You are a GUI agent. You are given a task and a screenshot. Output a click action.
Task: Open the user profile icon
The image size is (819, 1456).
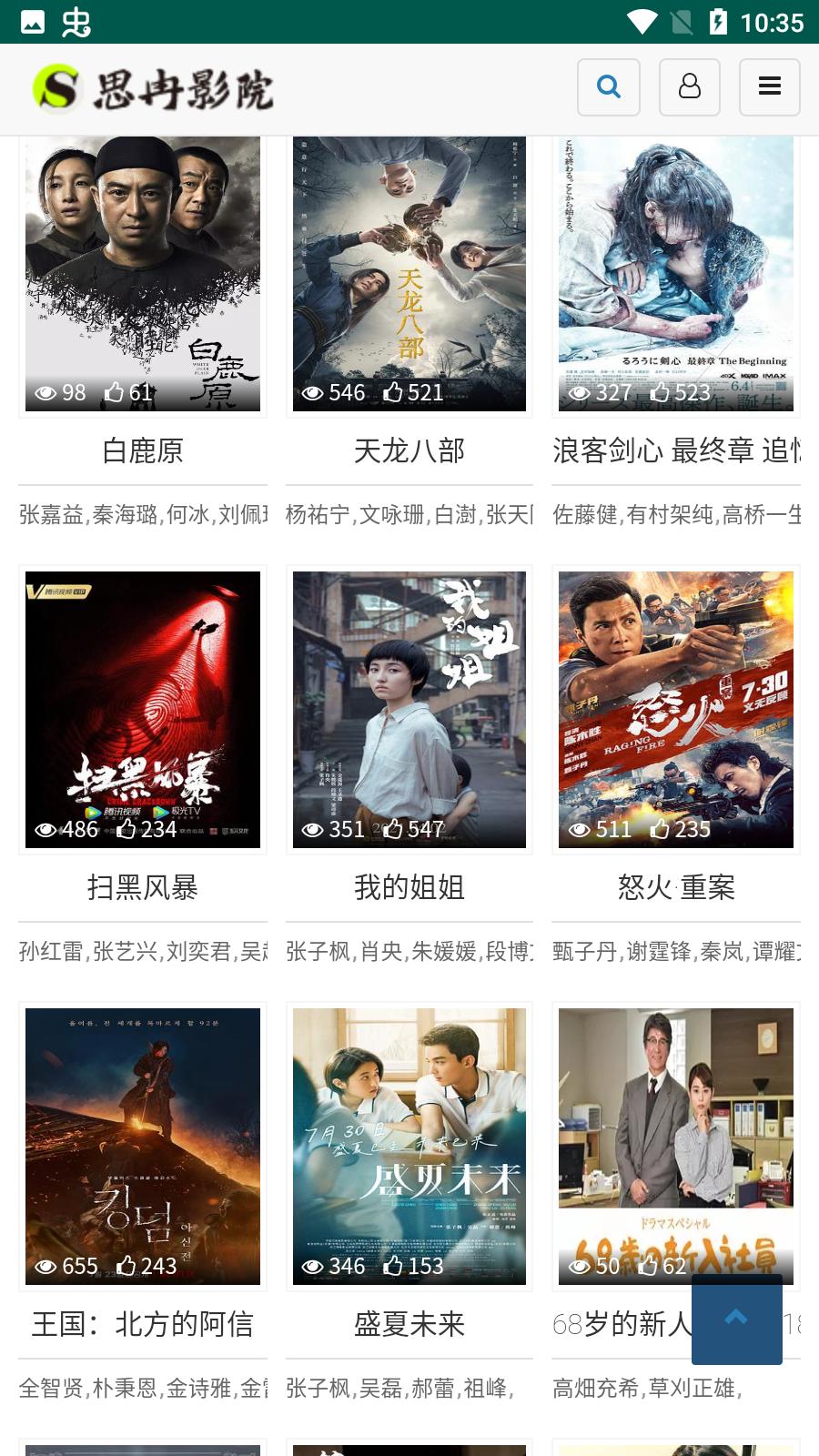(x=689, y=87)
